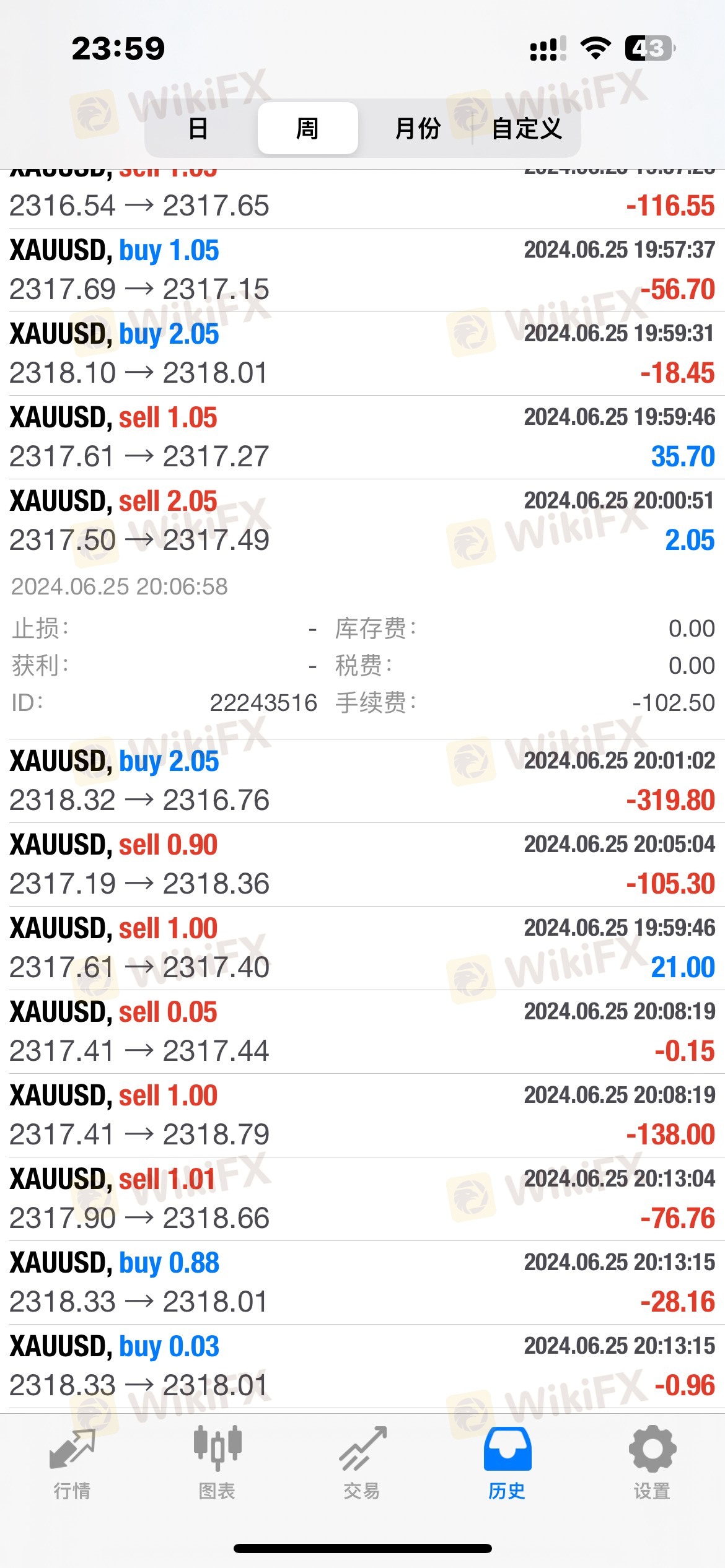Expand the buy 2.05 trade with -319.80 loss
725x1568 pixels.
(362, 781)
